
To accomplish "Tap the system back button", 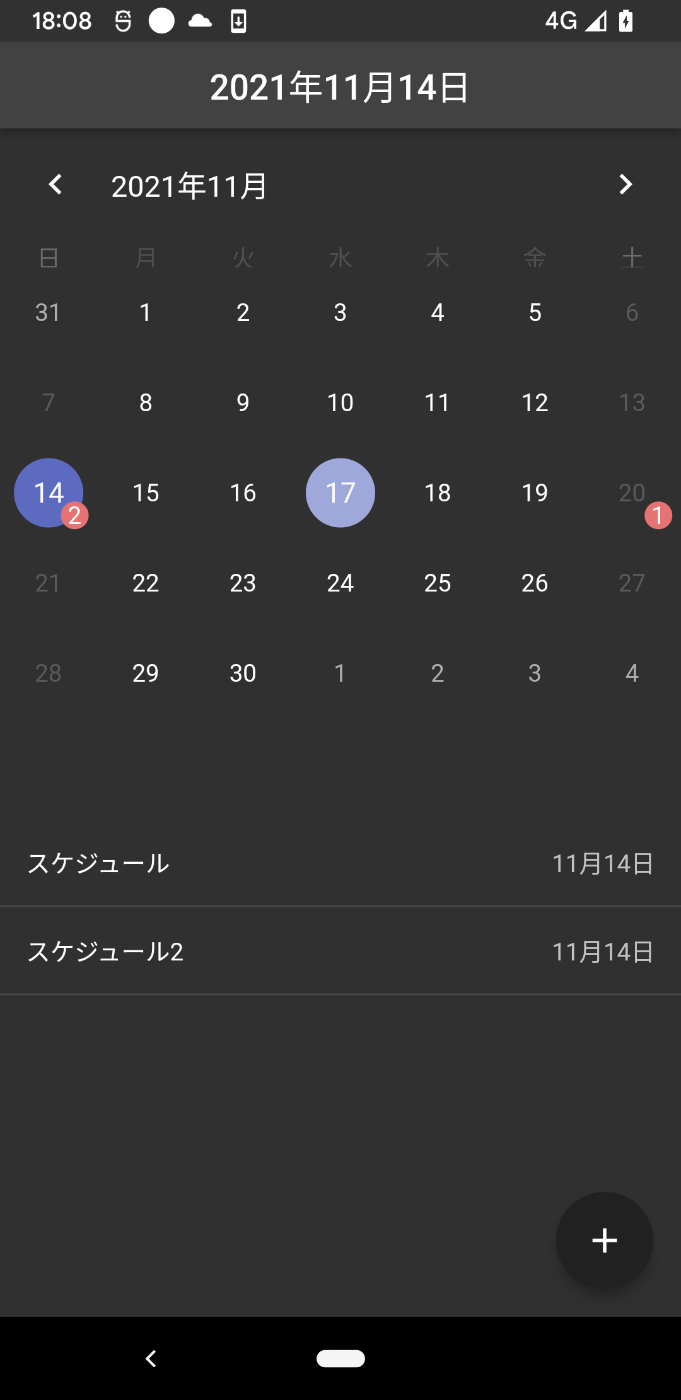I will click(151, 1358).
